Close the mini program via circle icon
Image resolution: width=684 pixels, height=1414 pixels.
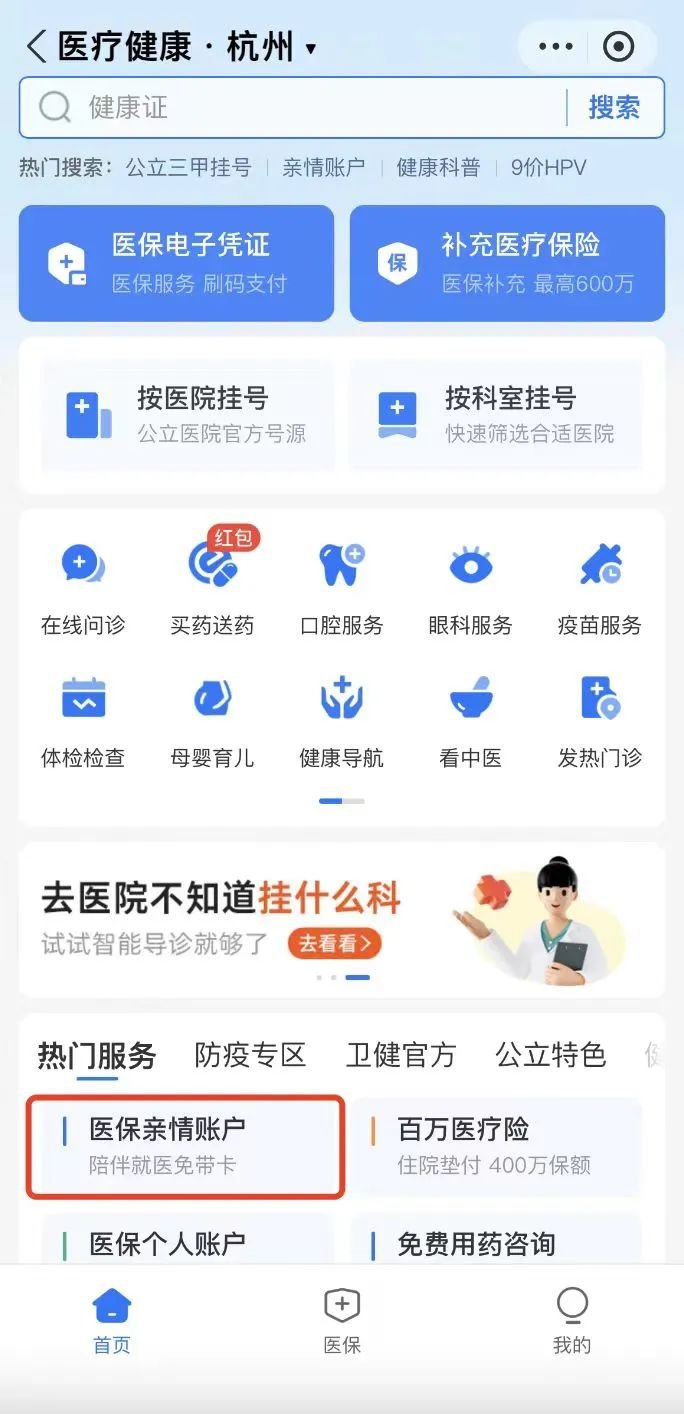coord(619,47)
